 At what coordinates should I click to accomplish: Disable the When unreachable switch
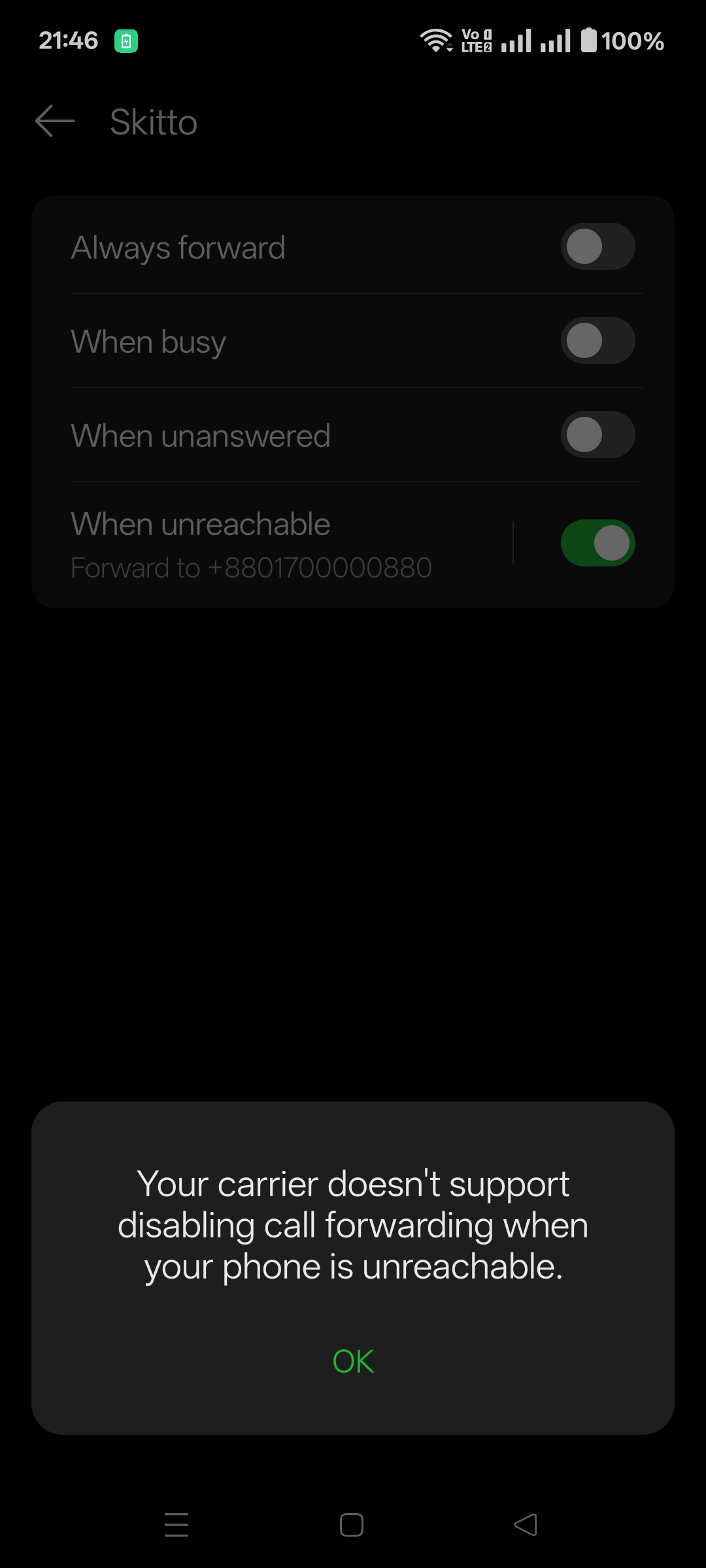point(597,543)
